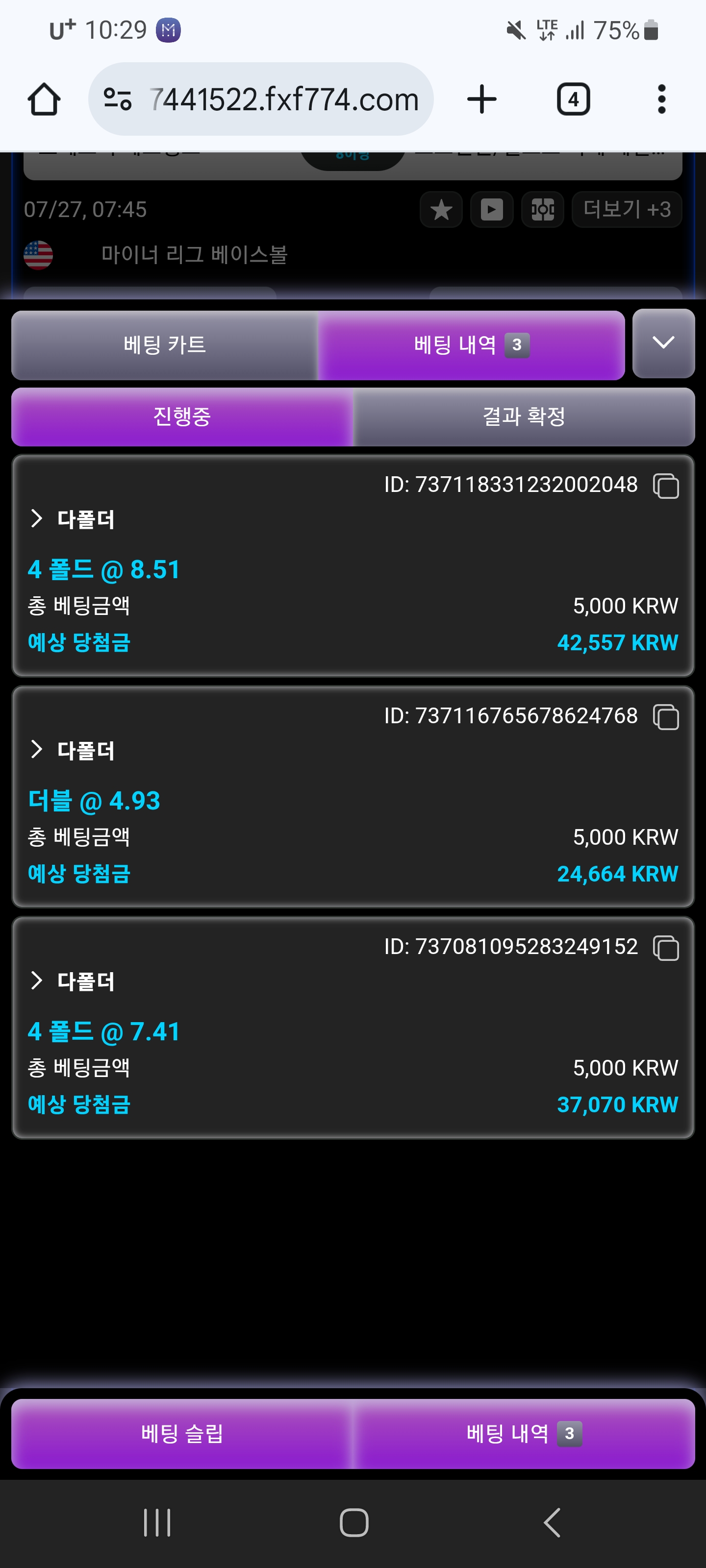Screen dimensions: 706x1568
Task: Open the tab switcher showing 4 tabs
Action: click(x=573, y=99)
